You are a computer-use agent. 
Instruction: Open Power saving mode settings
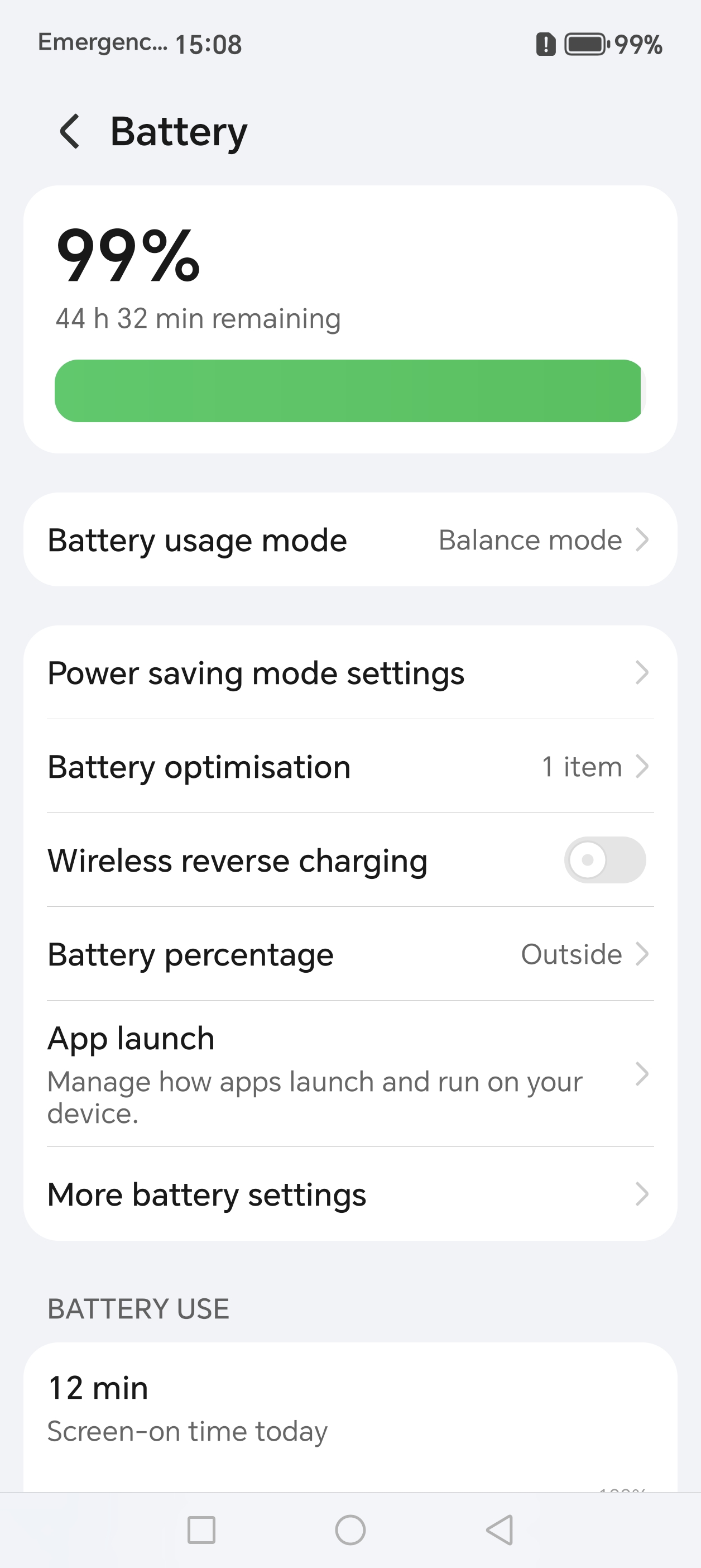tap(350, 673)
